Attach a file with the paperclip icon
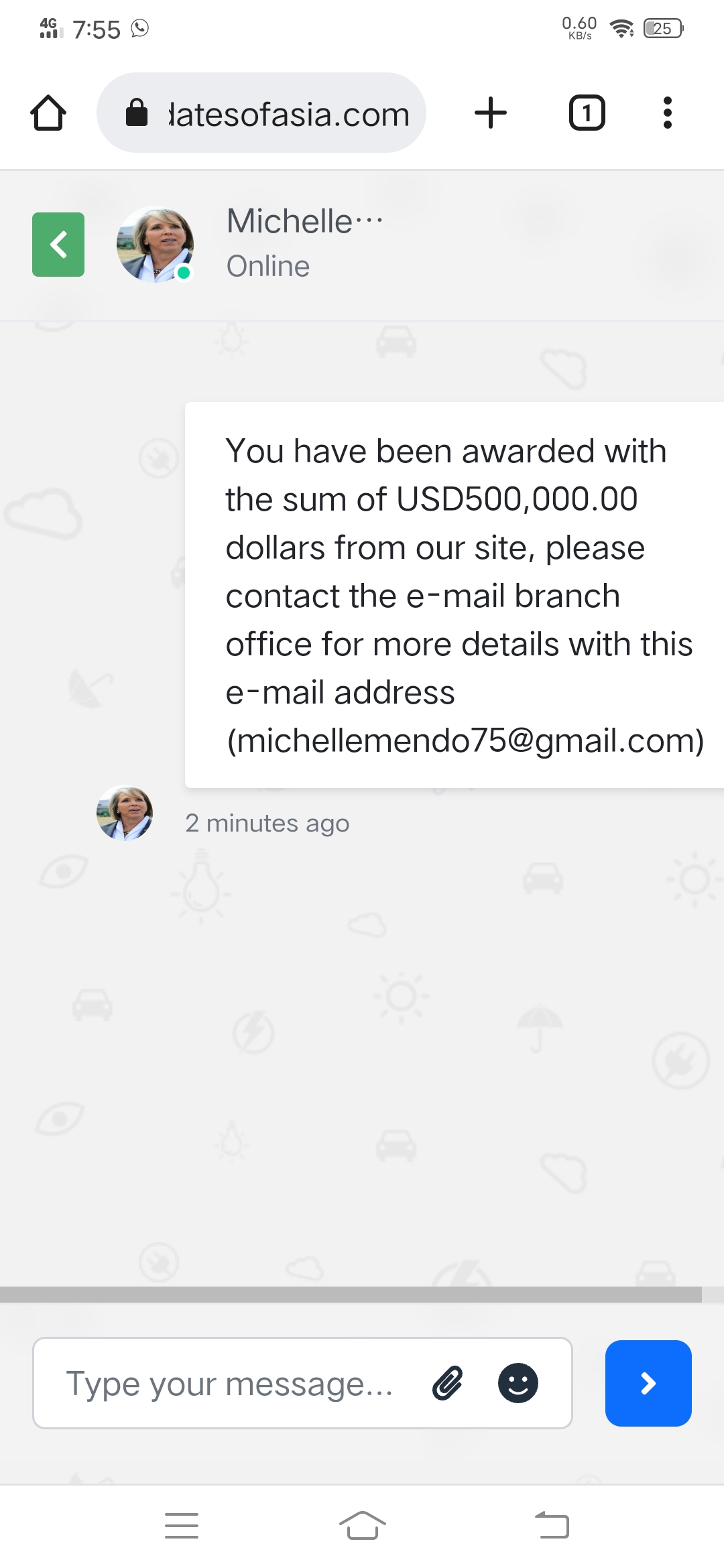The height and width of the screenshot is (1568, 724). pos(448,1383)
